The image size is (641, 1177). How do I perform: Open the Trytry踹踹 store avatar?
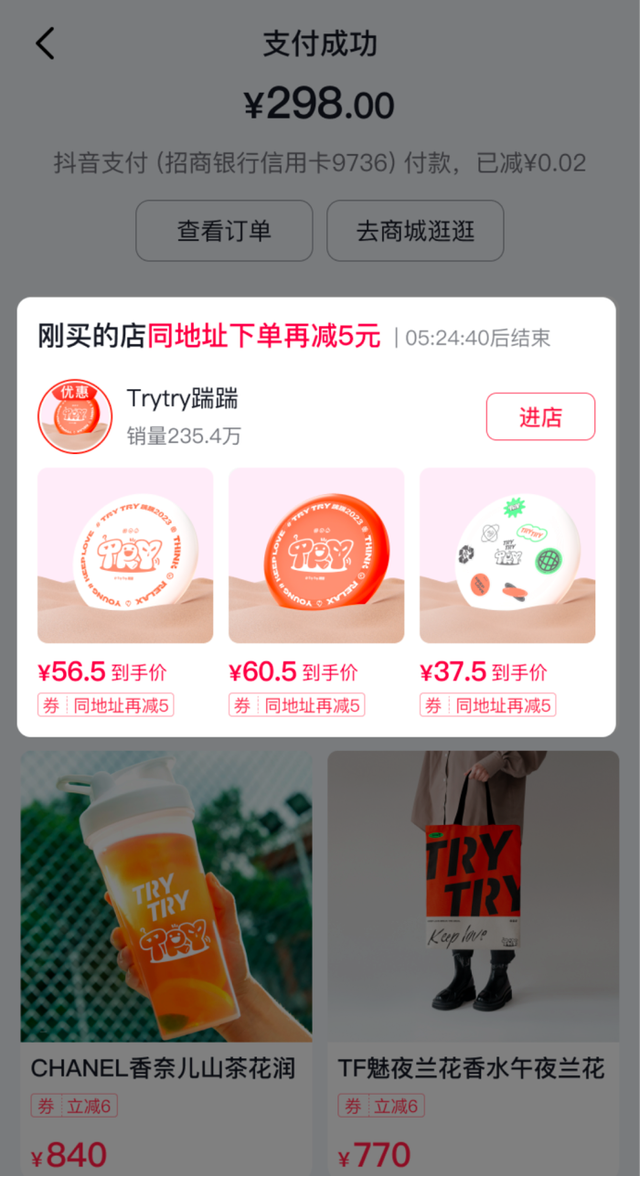(75, 416)
